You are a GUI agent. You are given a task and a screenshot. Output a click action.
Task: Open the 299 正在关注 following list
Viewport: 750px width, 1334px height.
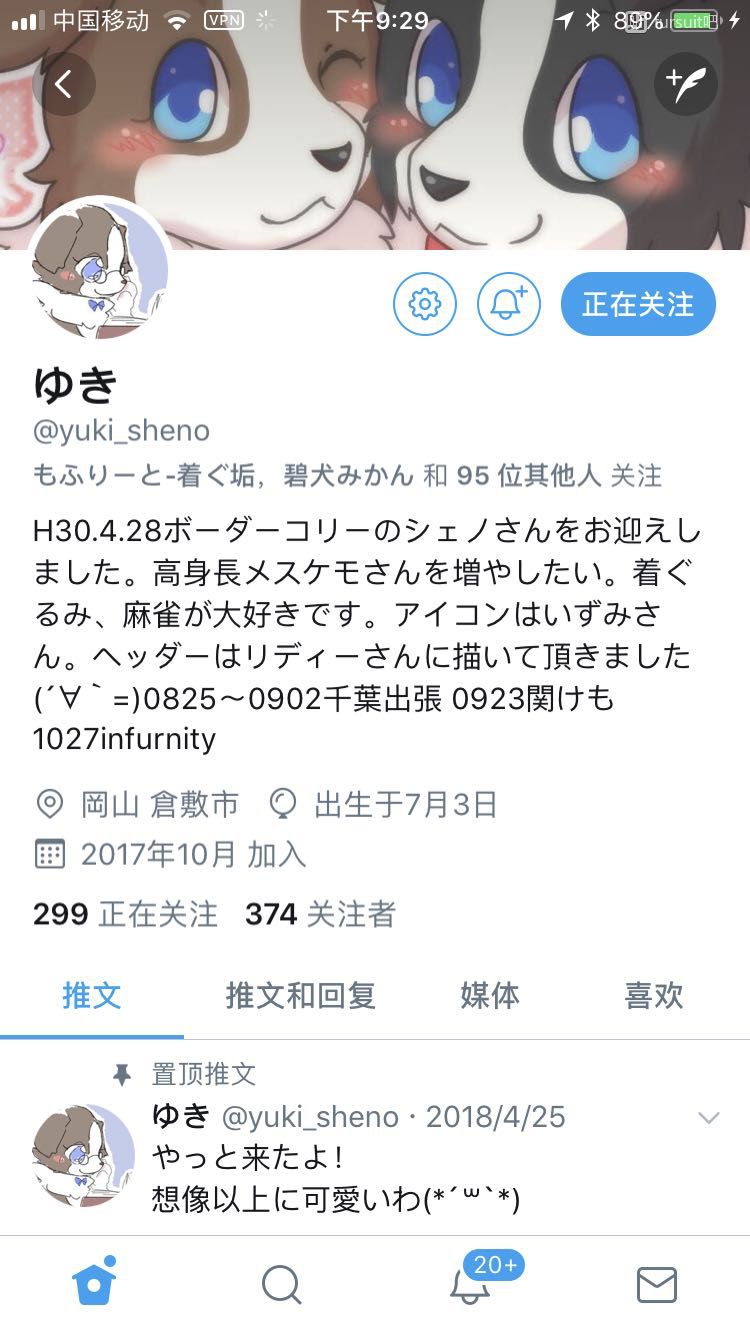[125, 913]
